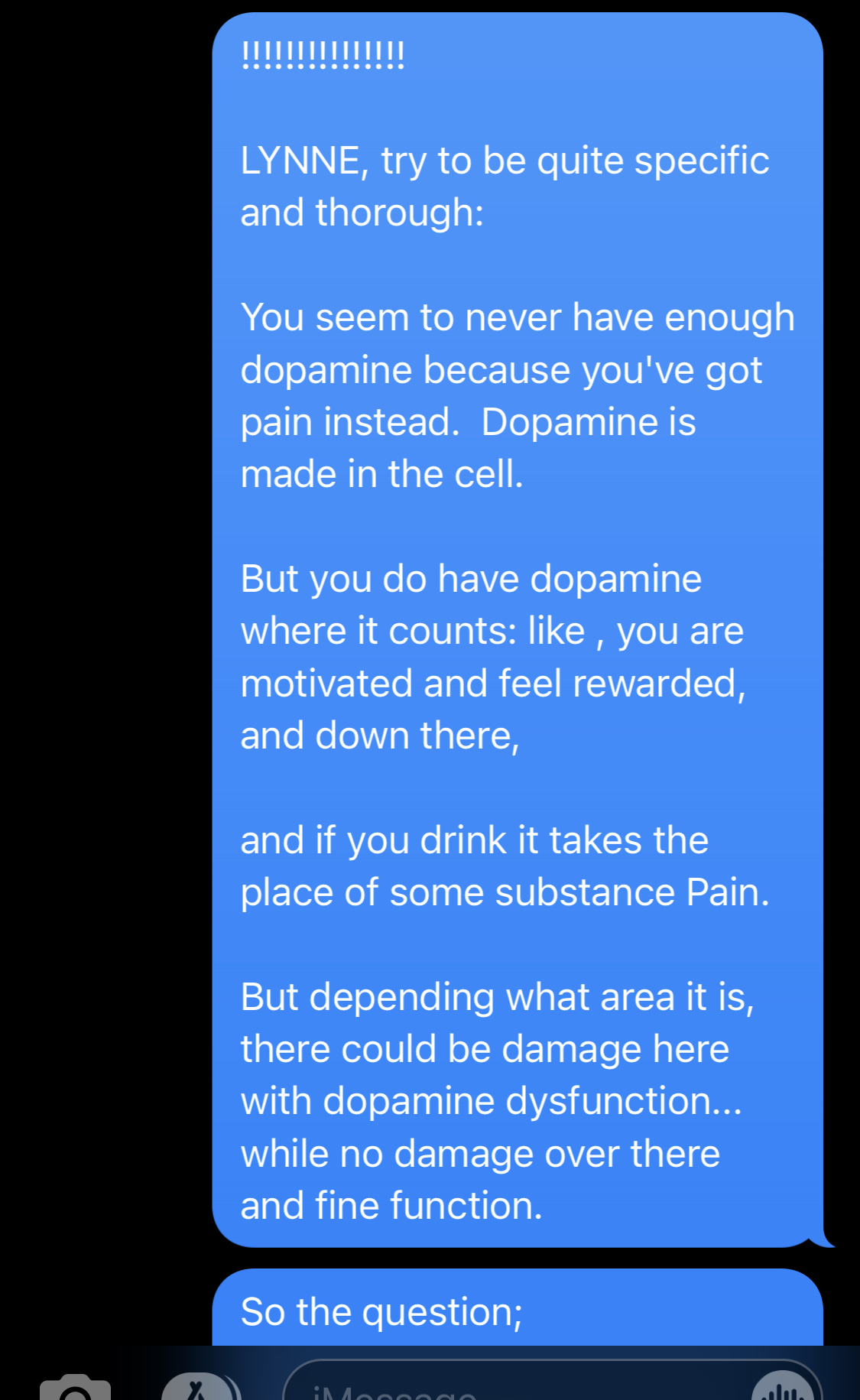Open the camera icon
The height and width of the screenshot is (1400, 860).
[x=75, y=1387]
